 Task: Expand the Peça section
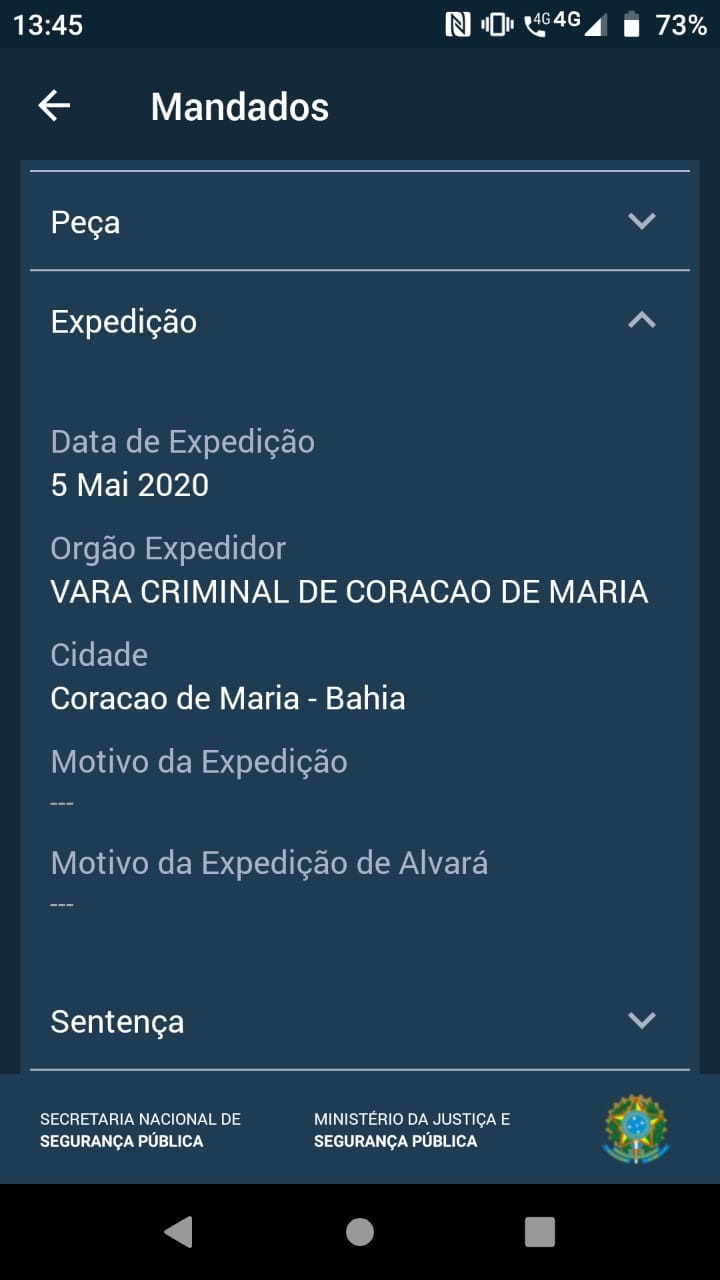[360, 221]
